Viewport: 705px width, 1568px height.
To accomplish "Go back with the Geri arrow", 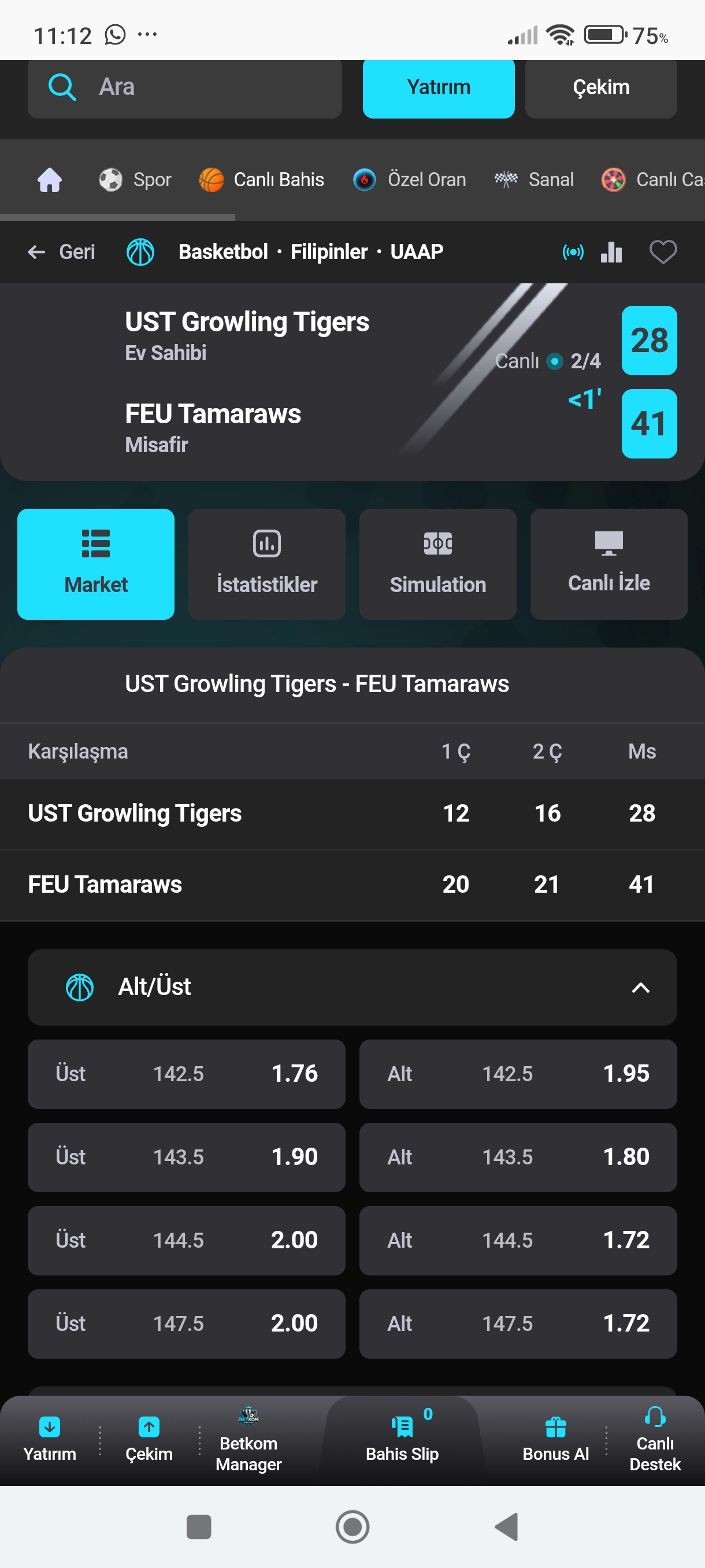I will (x=61, y=252).
